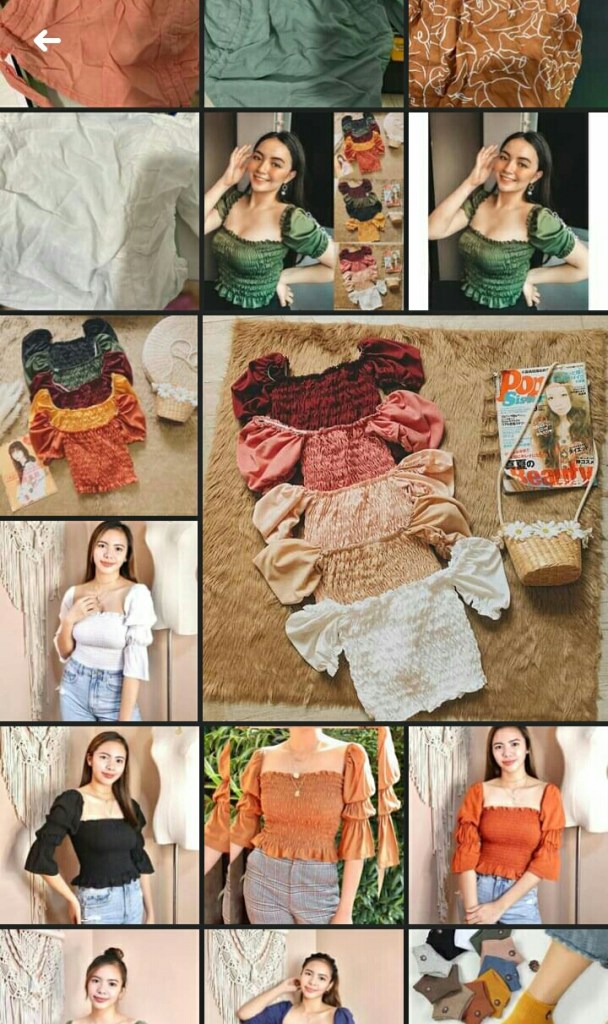Screen dimensions: 608x1024
Task: Open the white crumpled fabric photo
Action: coord(99,211)
